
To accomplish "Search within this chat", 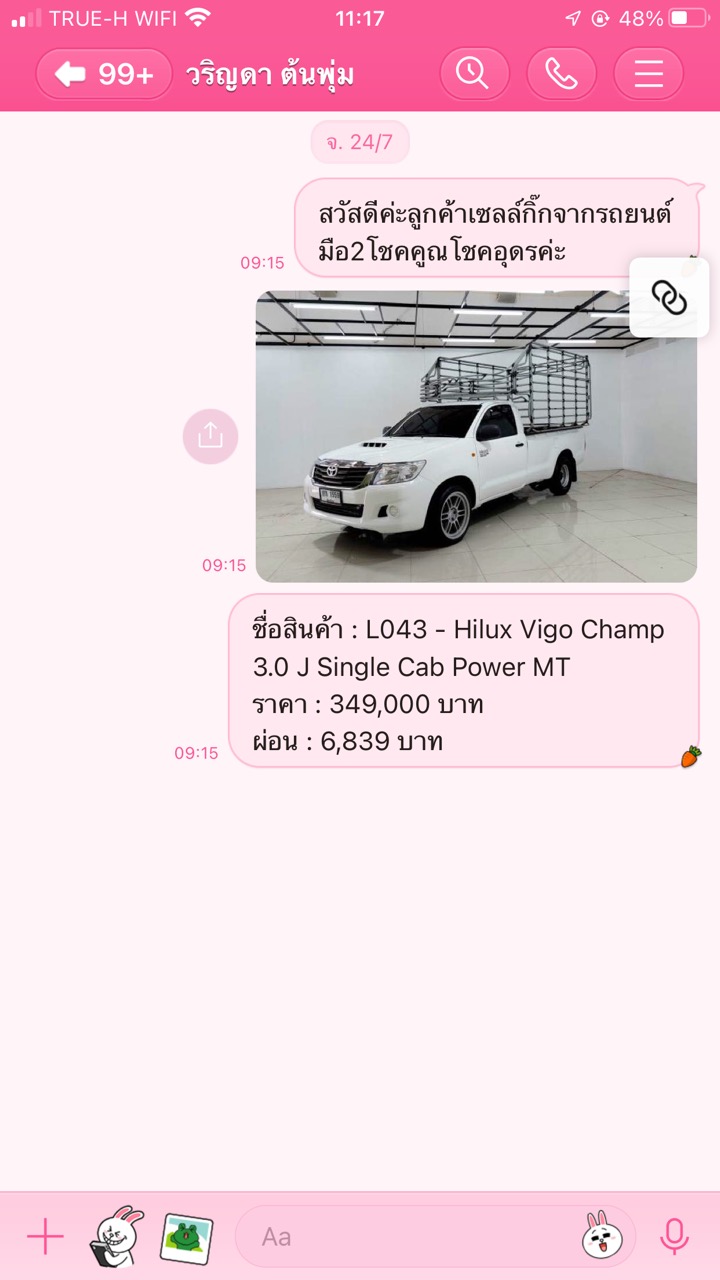I will tap(474, 74).
